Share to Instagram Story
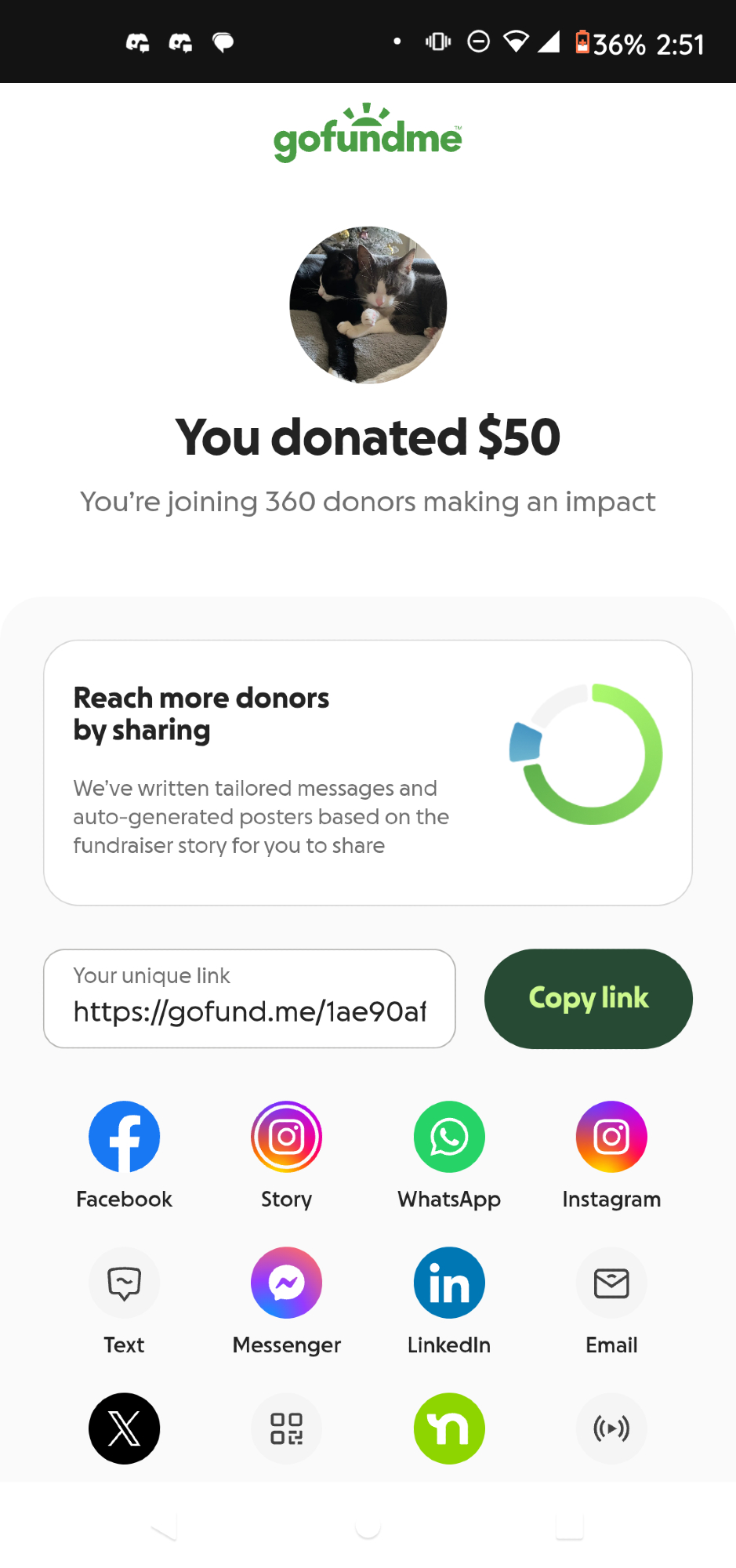 (x=287, y=1137)
